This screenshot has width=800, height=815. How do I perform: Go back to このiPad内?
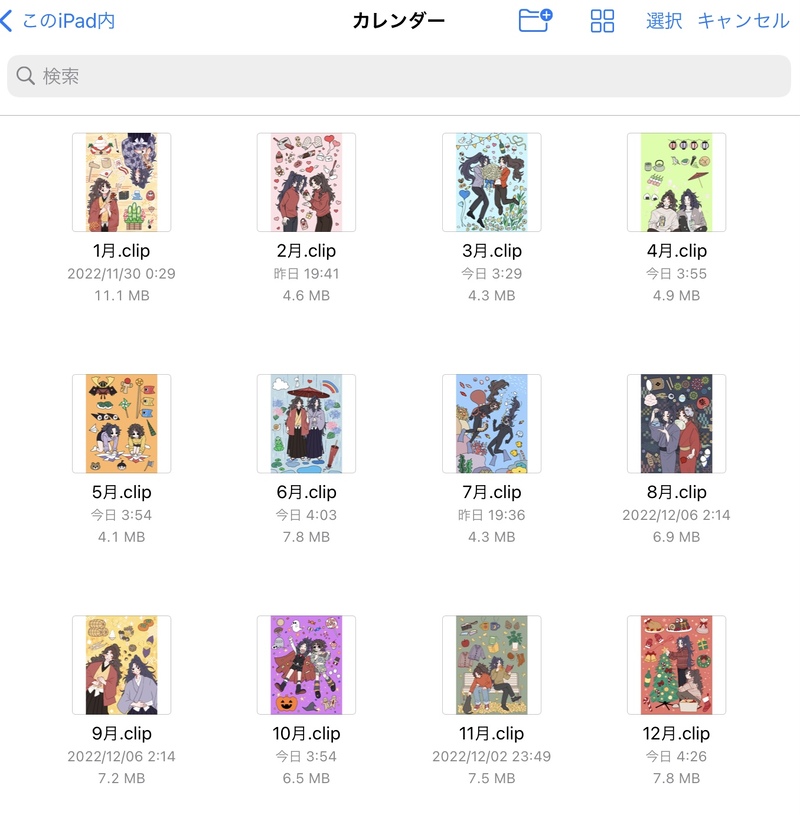(58, 21)
